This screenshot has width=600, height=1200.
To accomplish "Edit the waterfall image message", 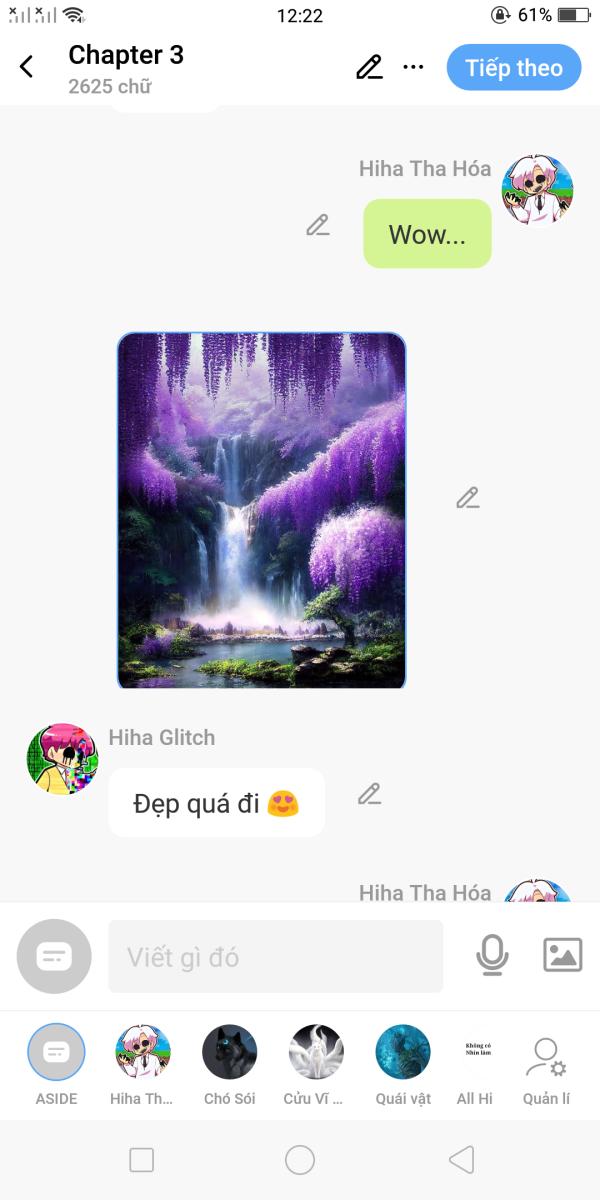I will click(x=468, y=497).
